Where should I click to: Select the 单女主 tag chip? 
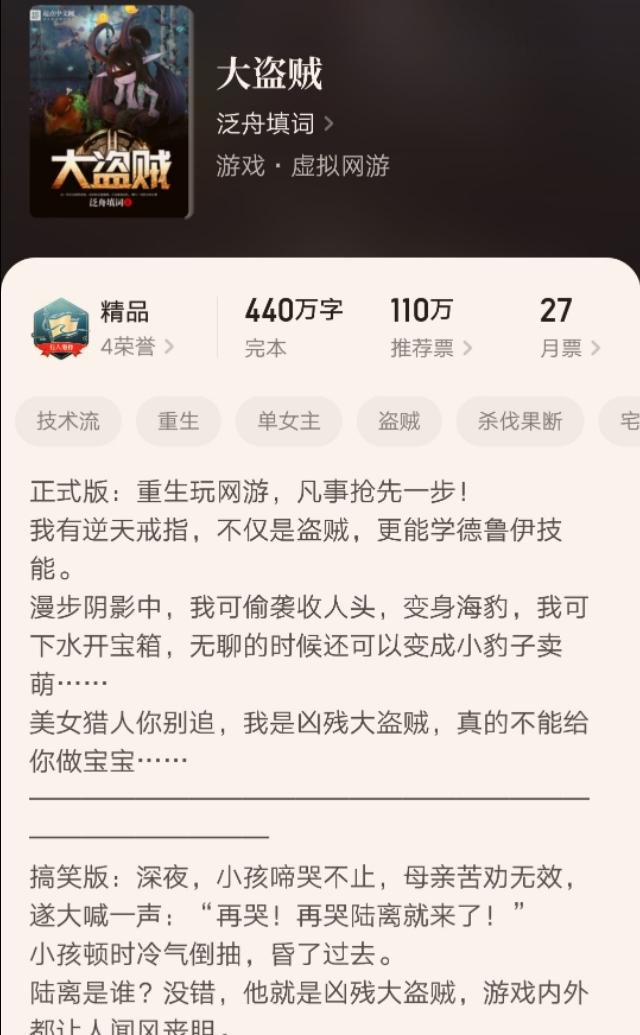tap(289, 420)
